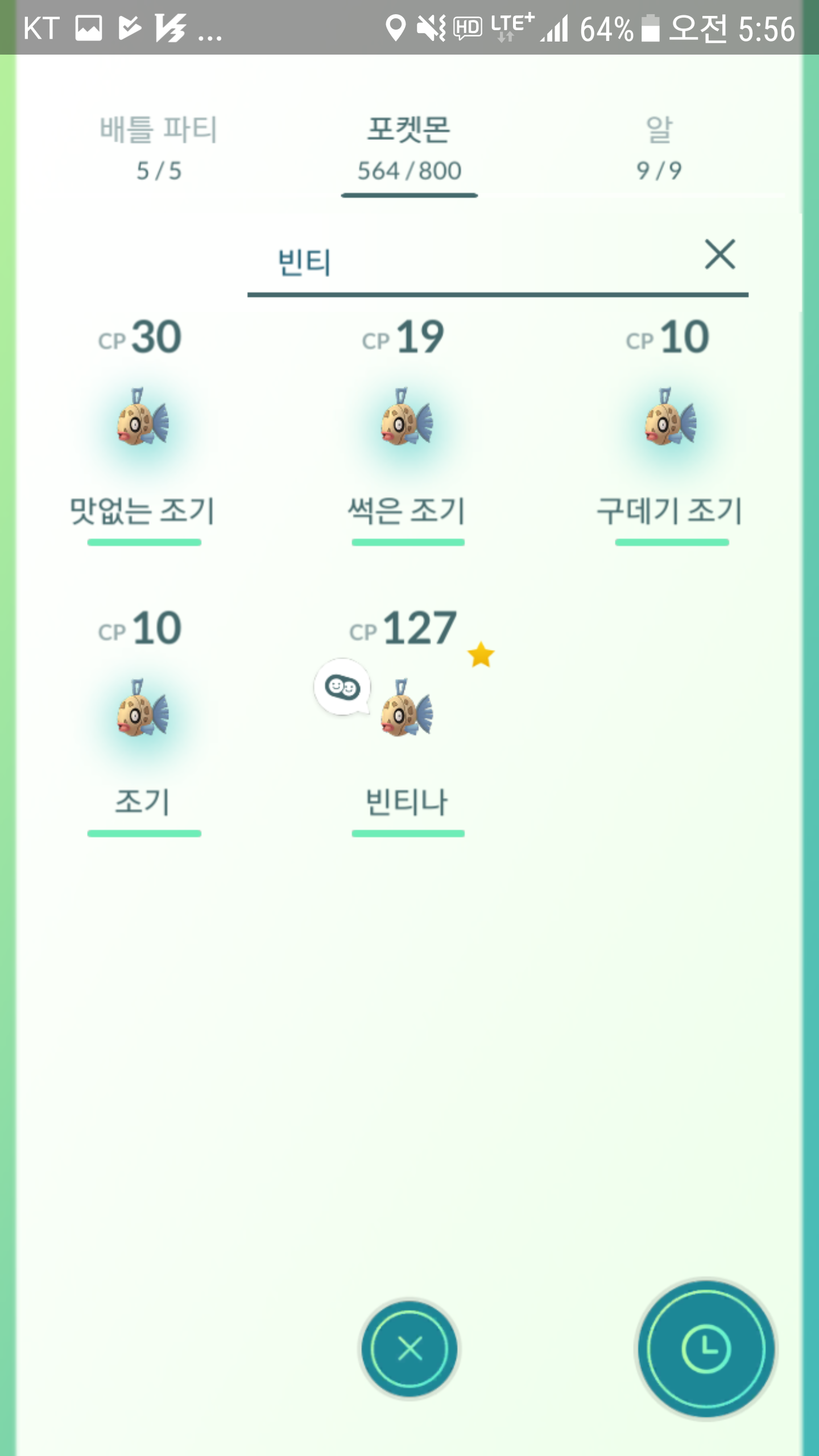Screen dimensions: 819x1456
Task: Open the starred 빈티나 with CP 127
Action: (x=407, y=721)
